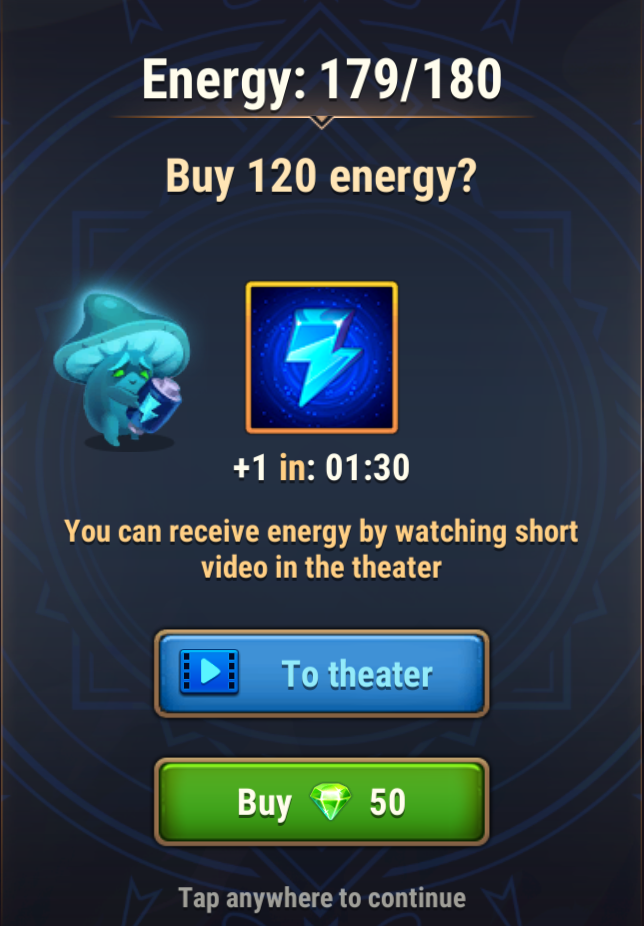Buy 120 energy for 50 gems
The image size is (644, 926).
click(x=321, y=802)
